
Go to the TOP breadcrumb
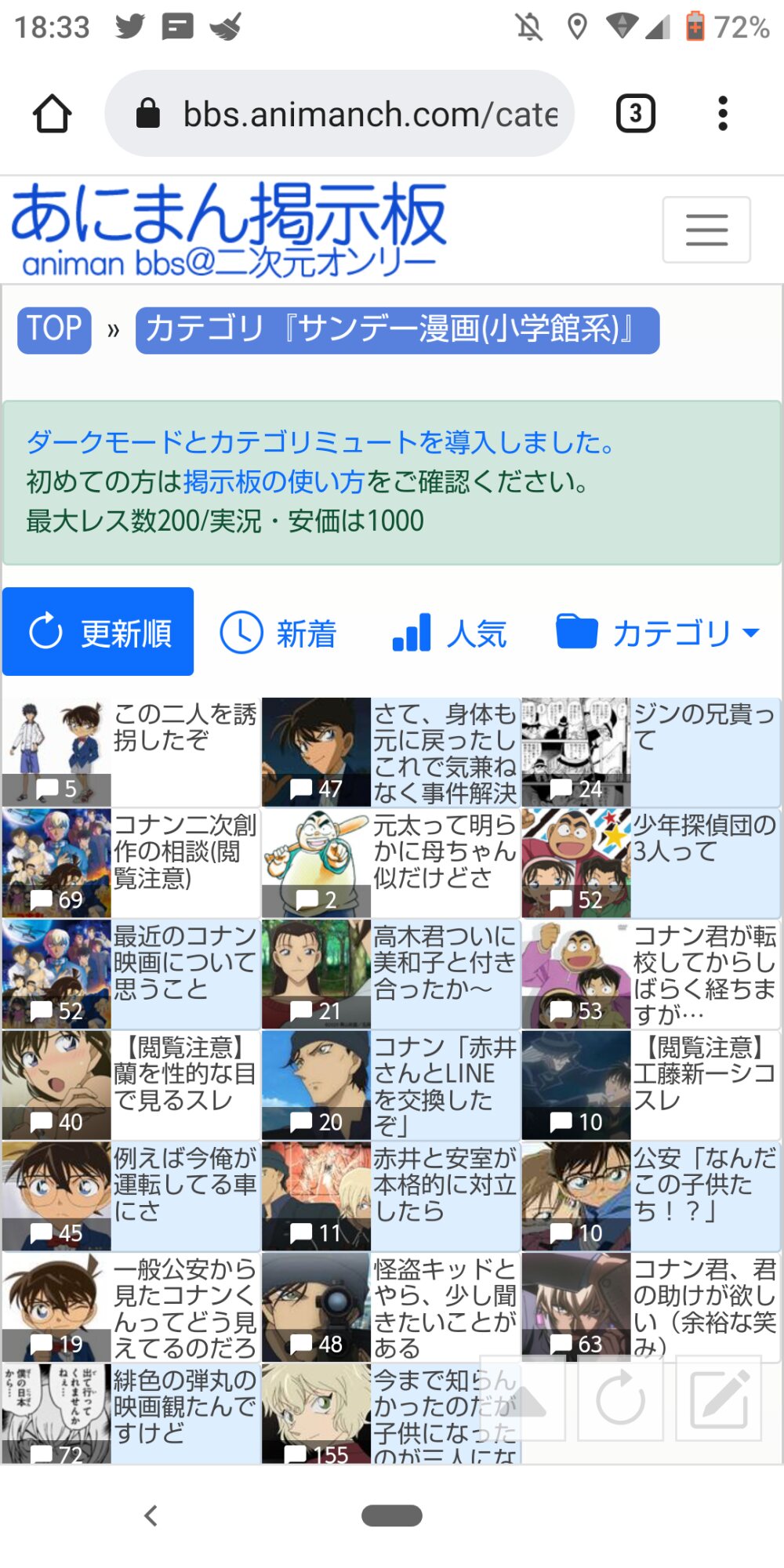54,329
